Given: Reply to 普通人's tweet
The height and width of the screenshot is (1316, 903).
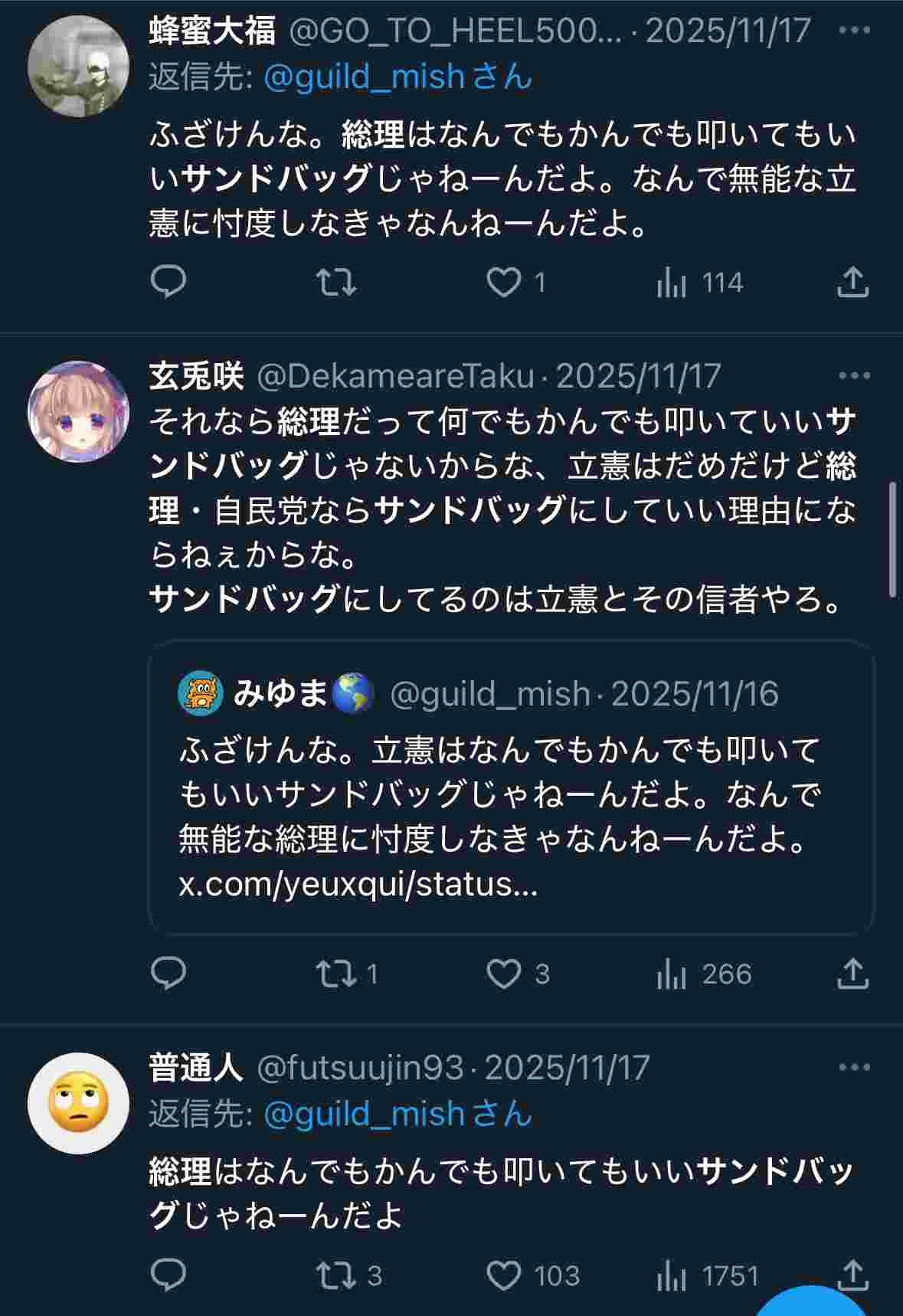Looking at the screenshot, I should pos(168,1275).
